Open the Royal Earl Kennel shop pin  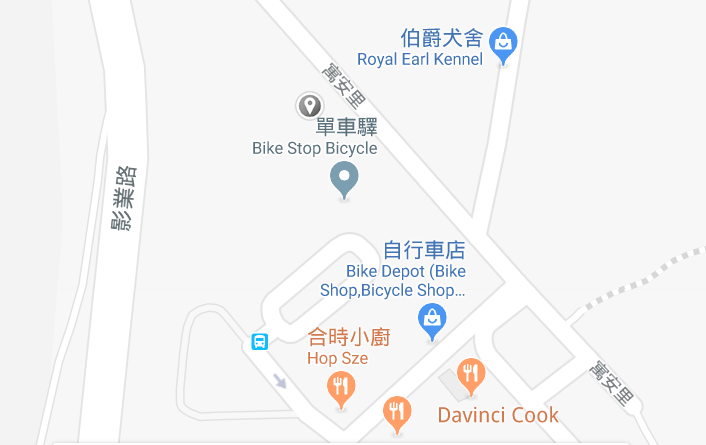[504, 43]
